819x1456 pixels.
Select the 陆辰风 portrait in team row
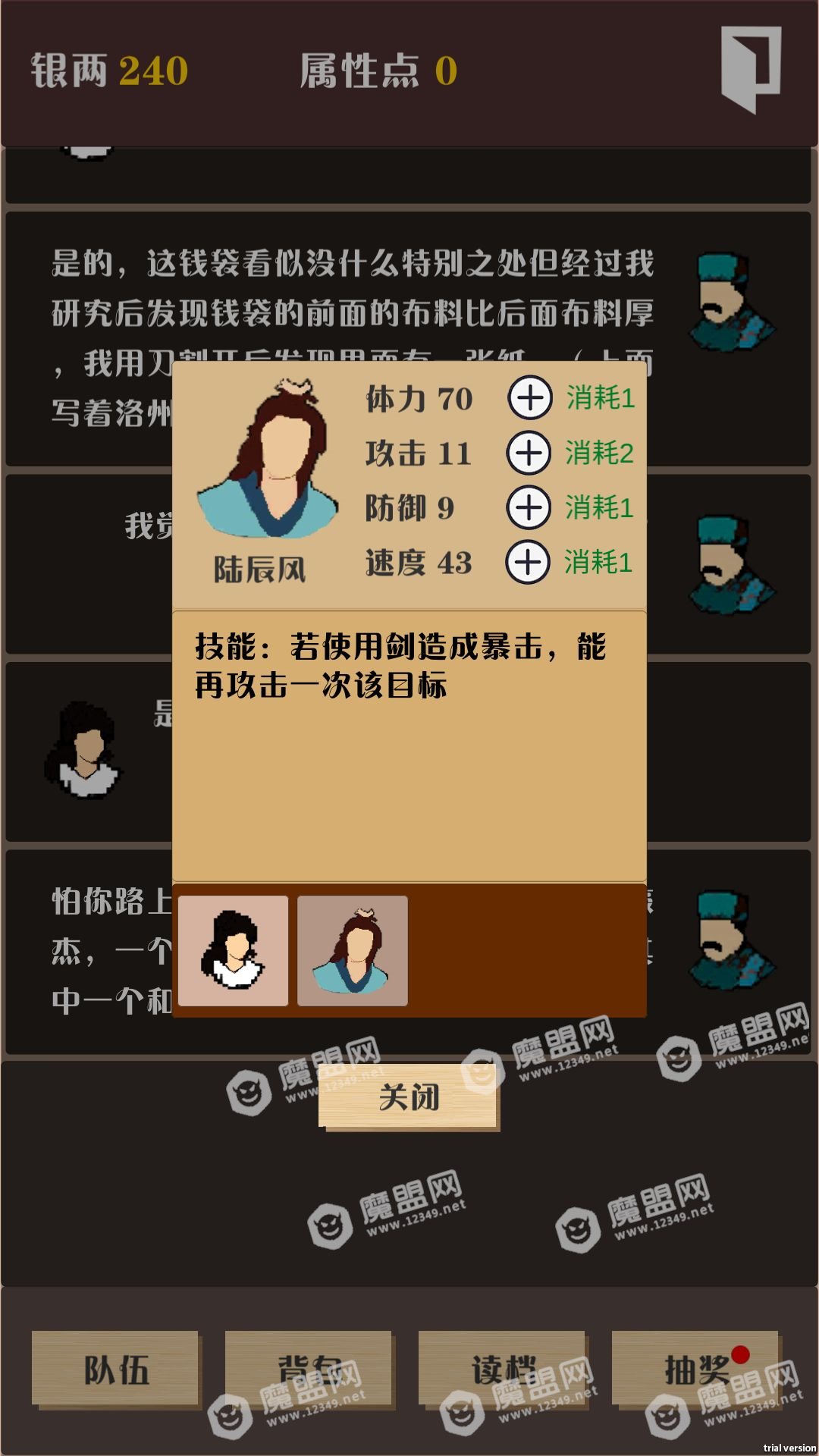click(353, 951)
